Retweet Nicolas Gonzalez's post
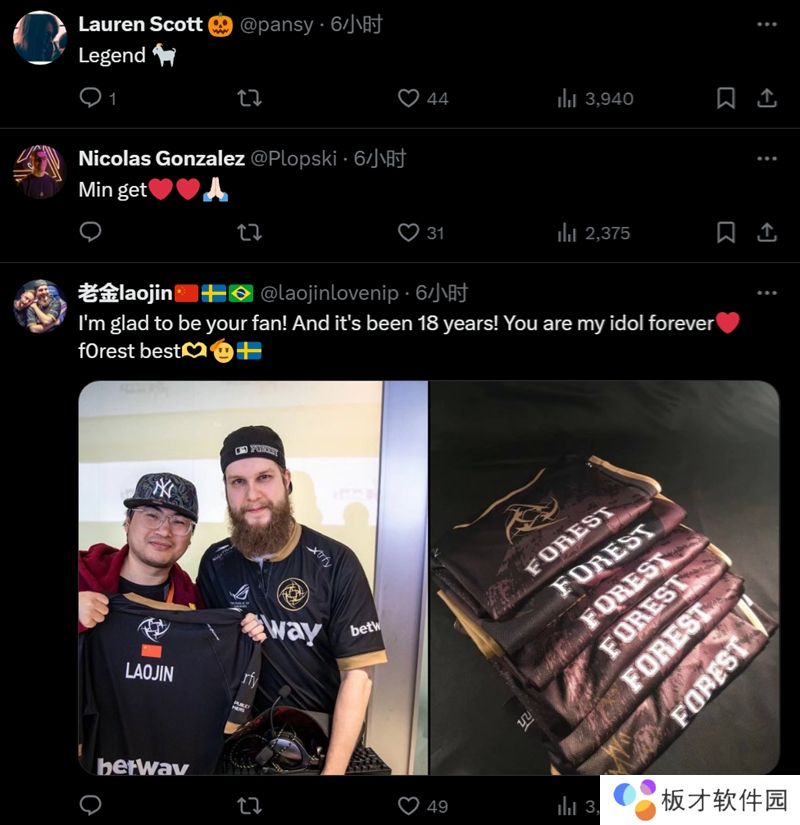Image resolution: width=800 pixels, height=825 pixels. pos(249,232)
